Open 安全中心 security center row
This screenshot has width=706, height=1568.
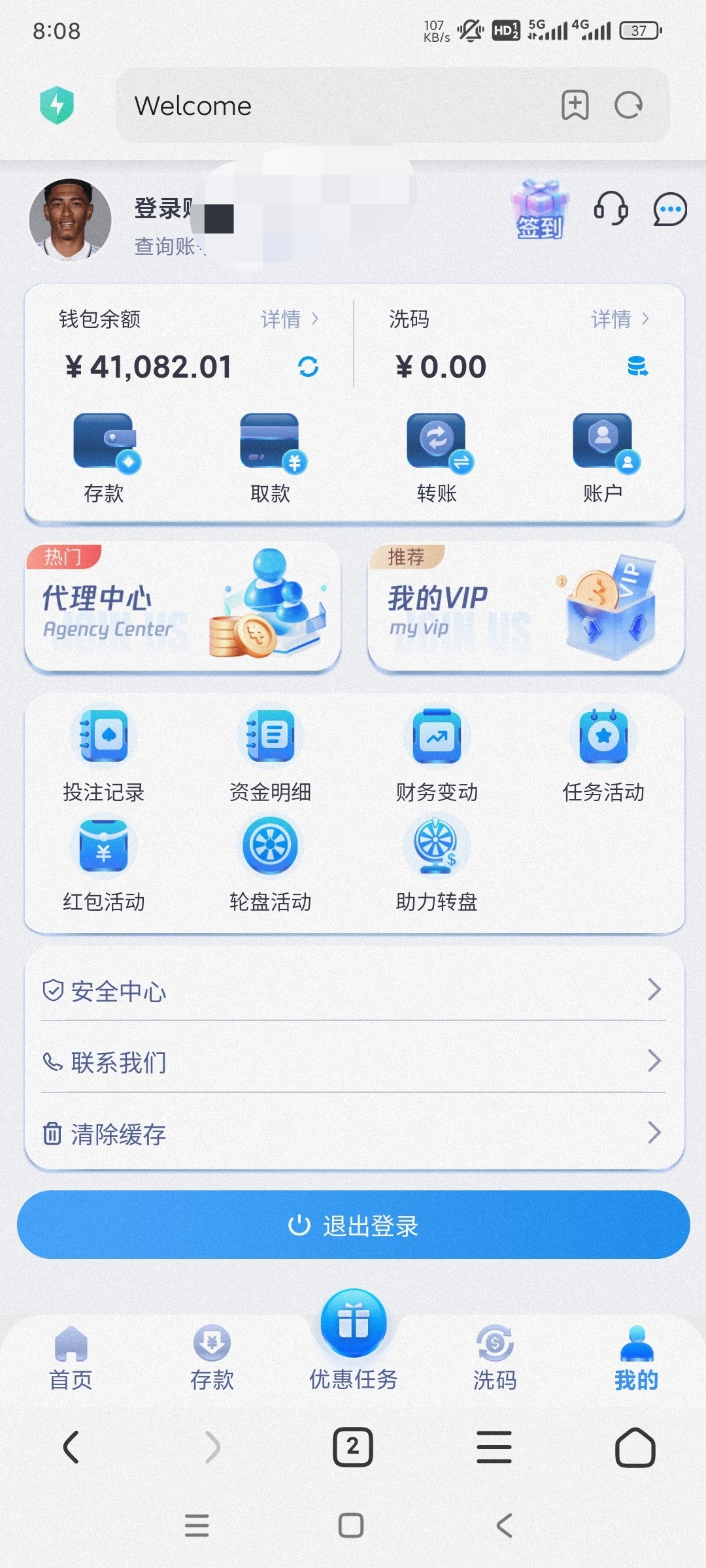354,990
